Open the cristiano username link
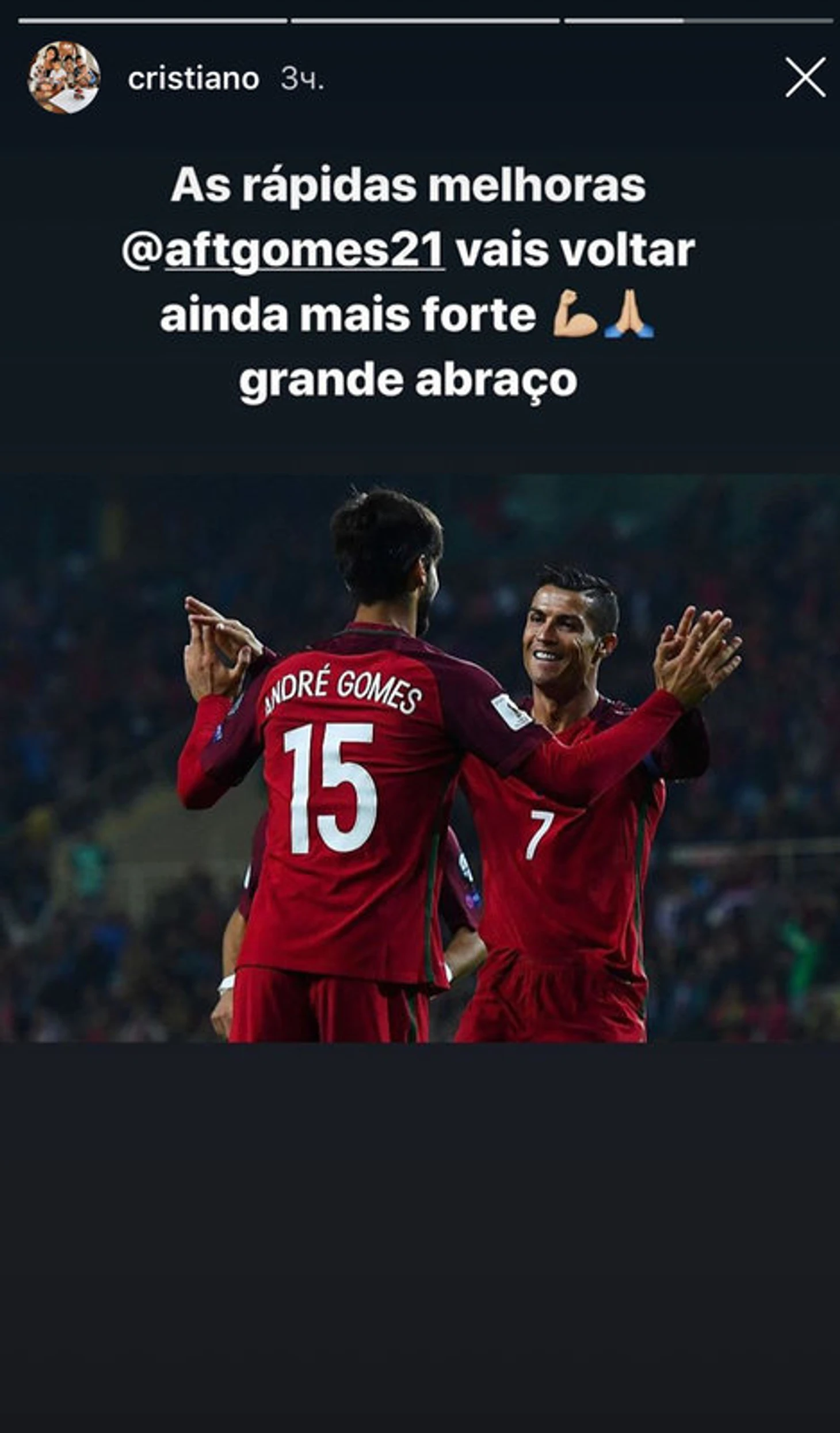840x1433 pixels. [193, 79]
